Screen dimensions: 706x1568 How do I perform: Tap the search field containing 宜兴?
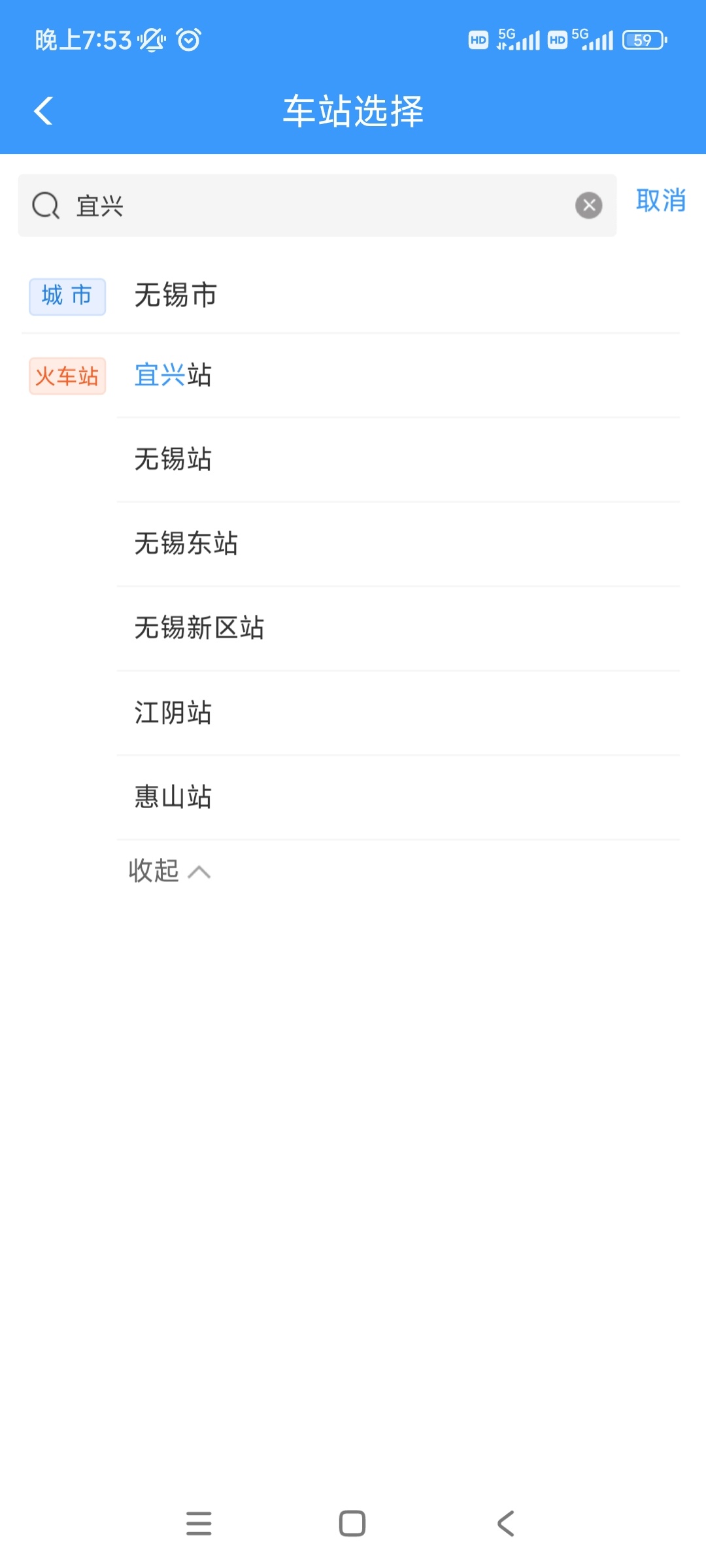click(x=314, y=206)
